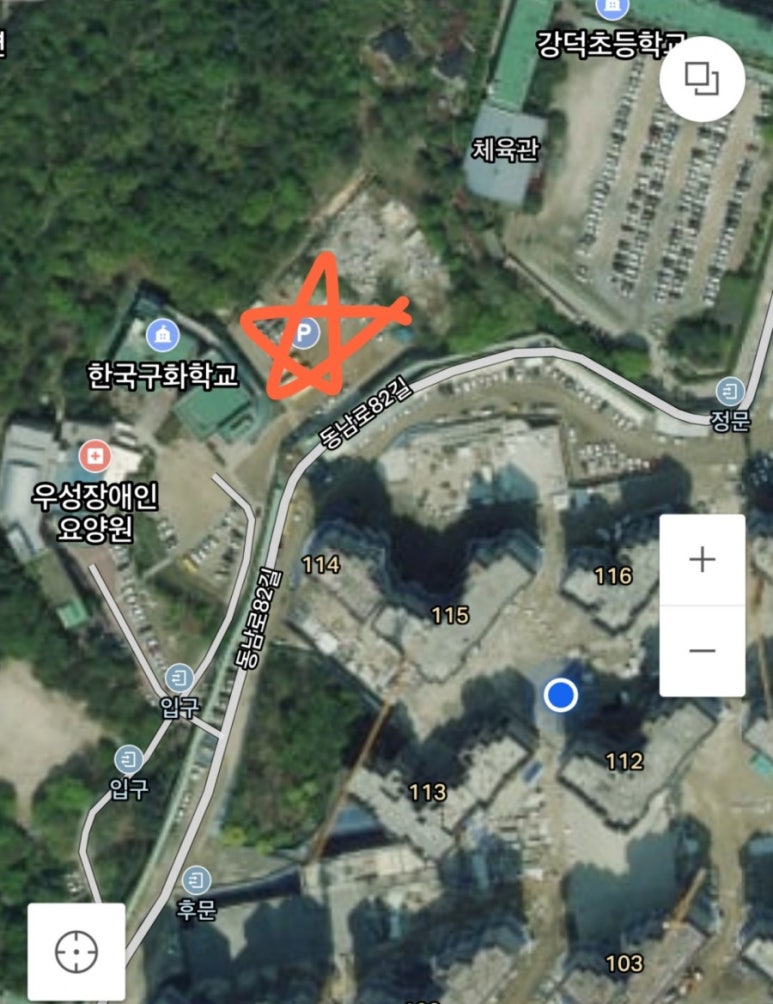Select the 후문 gate marker
This screenshot has width=773, height=1004.
tap(197, 880)
